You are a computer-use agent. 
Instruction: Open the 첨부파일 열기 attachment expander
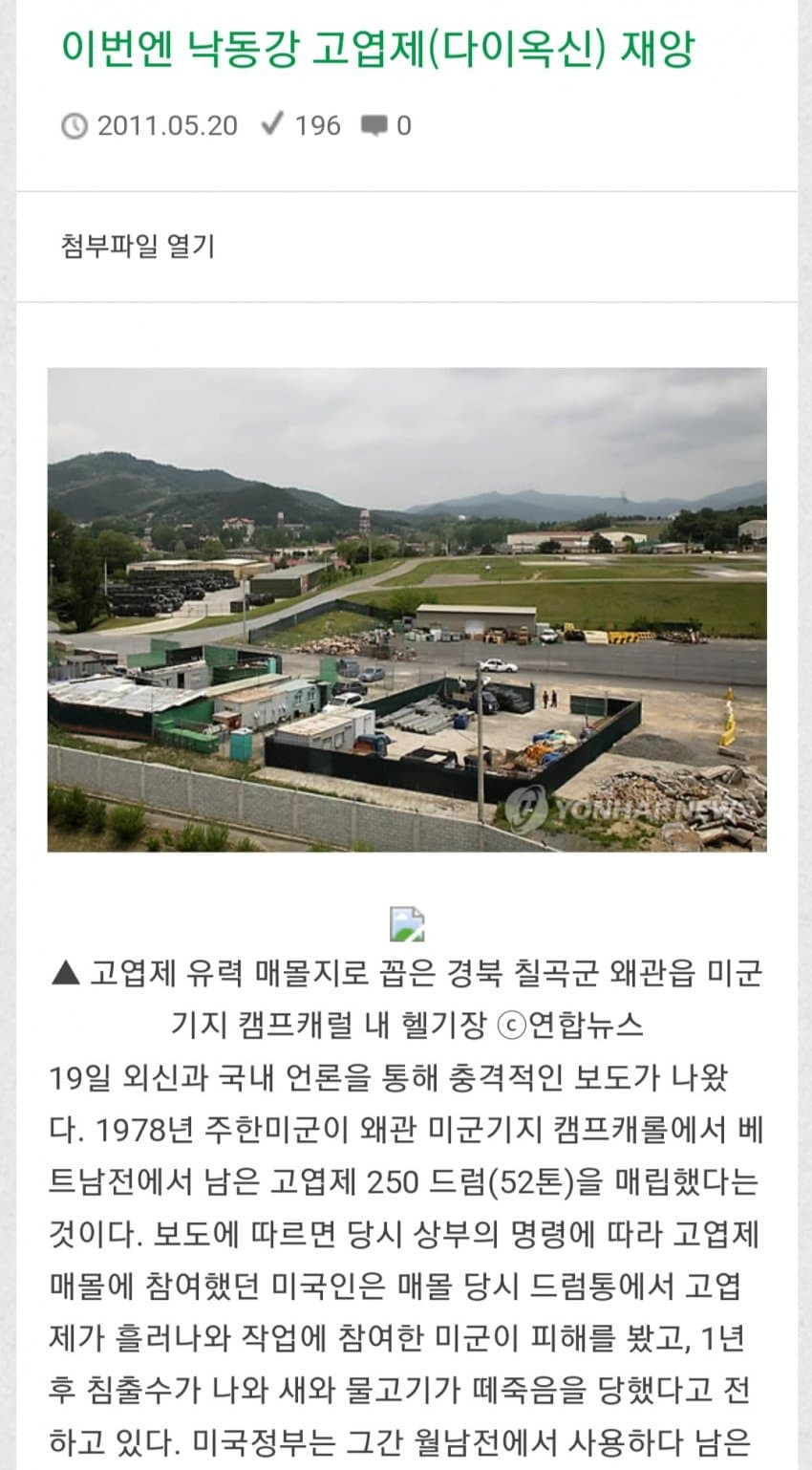pyautogui.click(x=139, y=247)
